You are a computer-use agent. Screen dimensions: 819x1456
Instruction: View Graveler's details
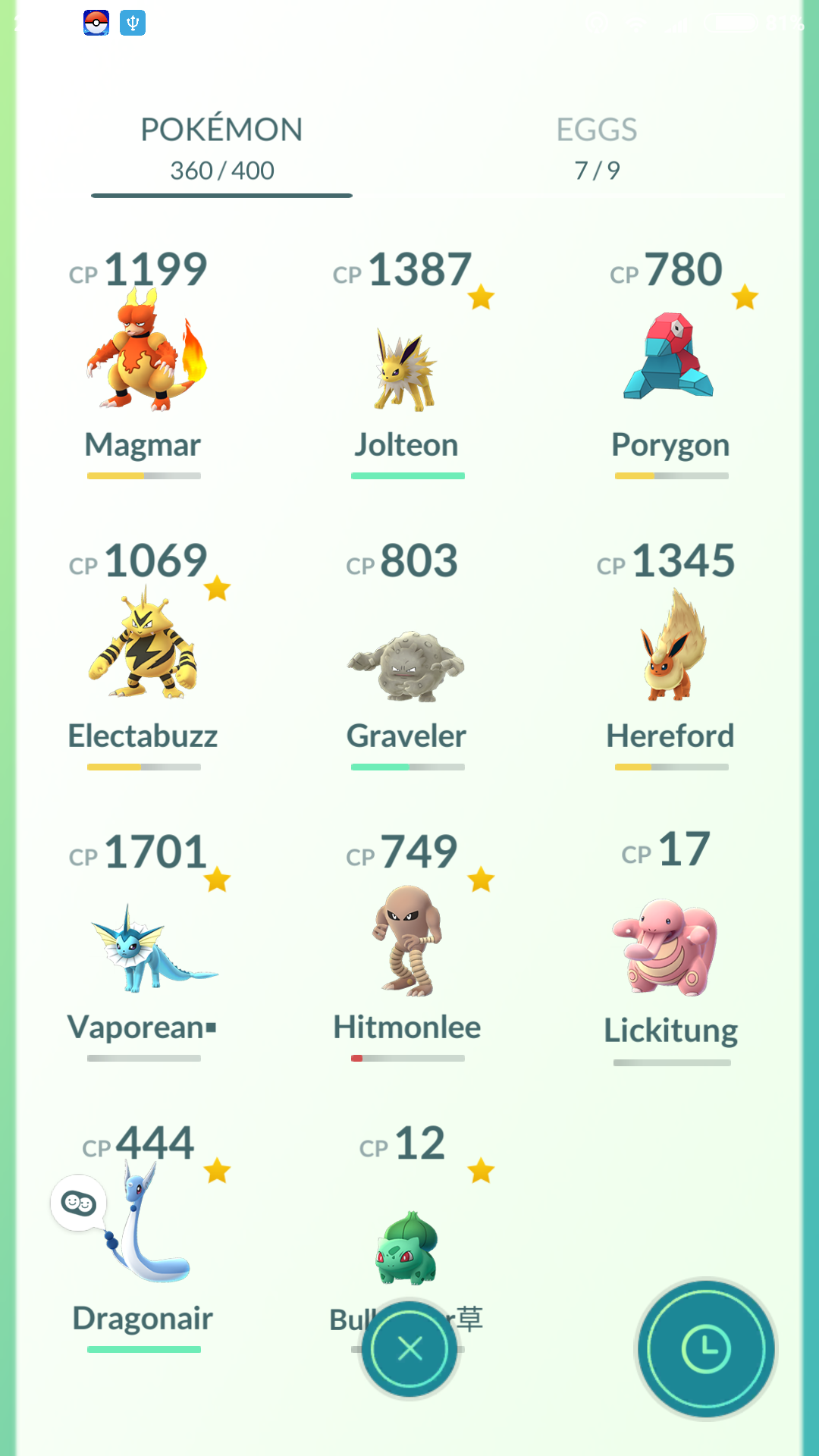pos(407,660)
